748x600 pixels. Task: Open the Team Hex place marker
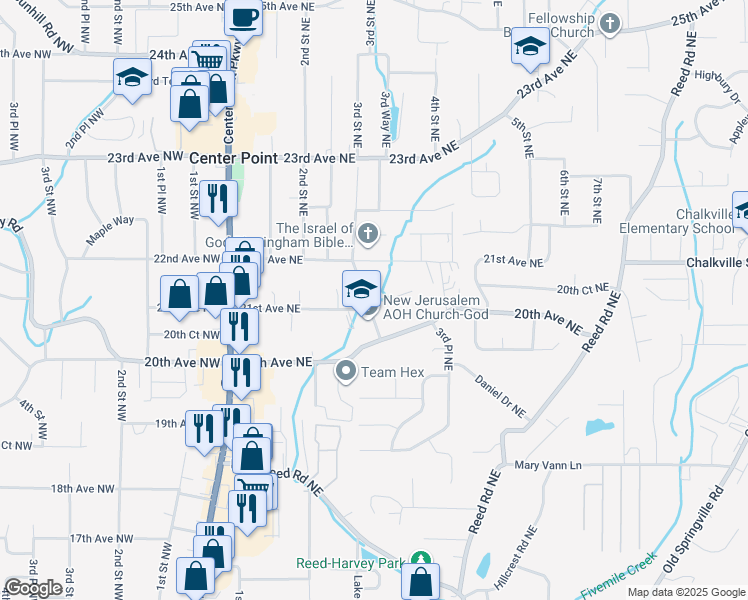[x=347, y=372]
